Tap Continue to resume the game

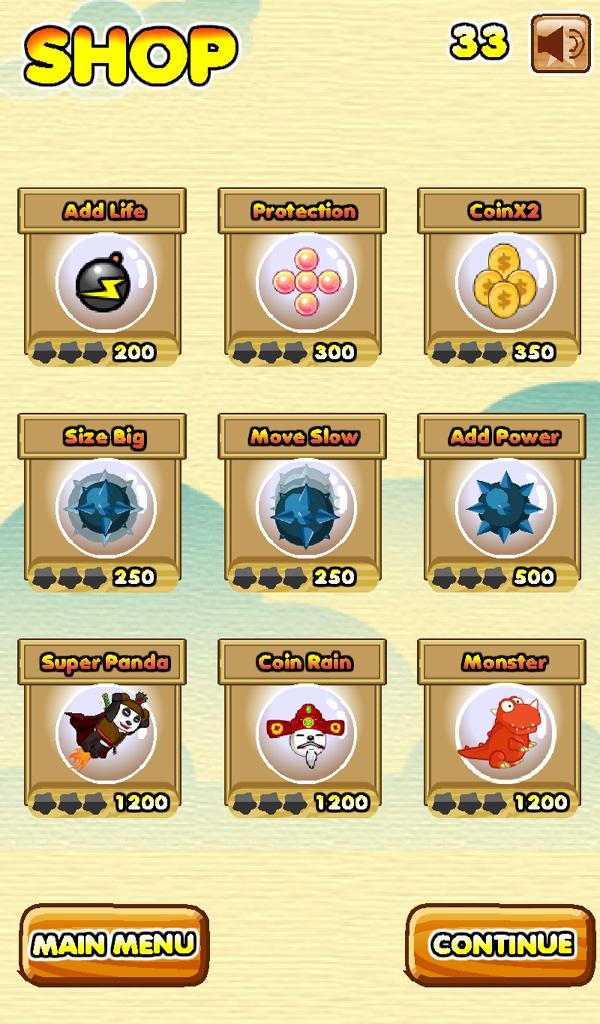tap(500, 944)
